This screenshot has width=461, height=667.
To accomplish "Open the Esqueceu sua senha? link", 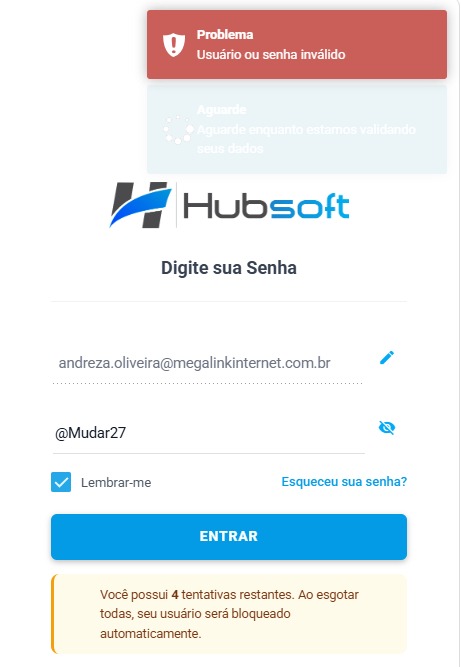I will [344, 482].
